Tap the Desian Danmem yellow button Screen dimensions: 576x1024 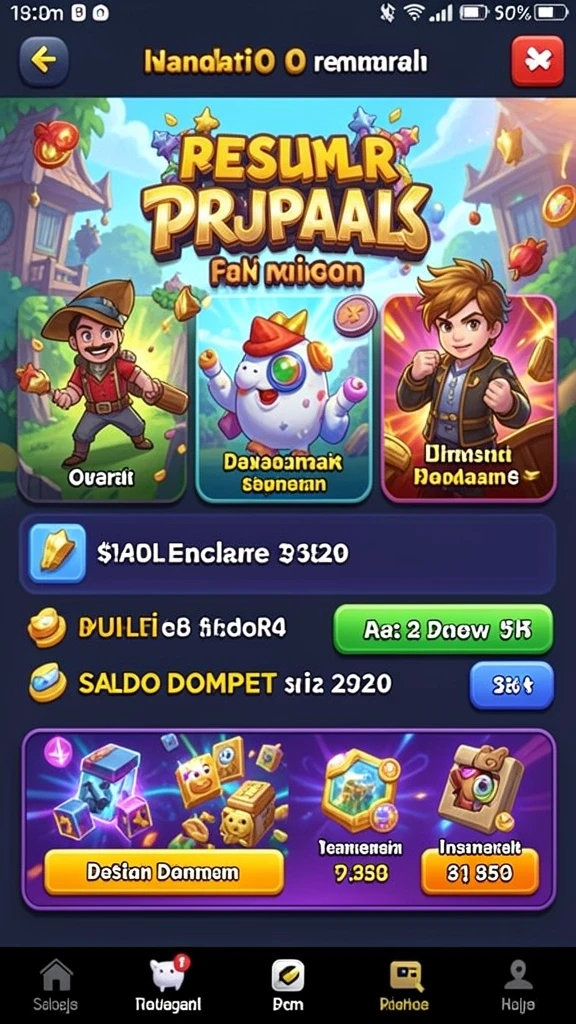(164, 872)
